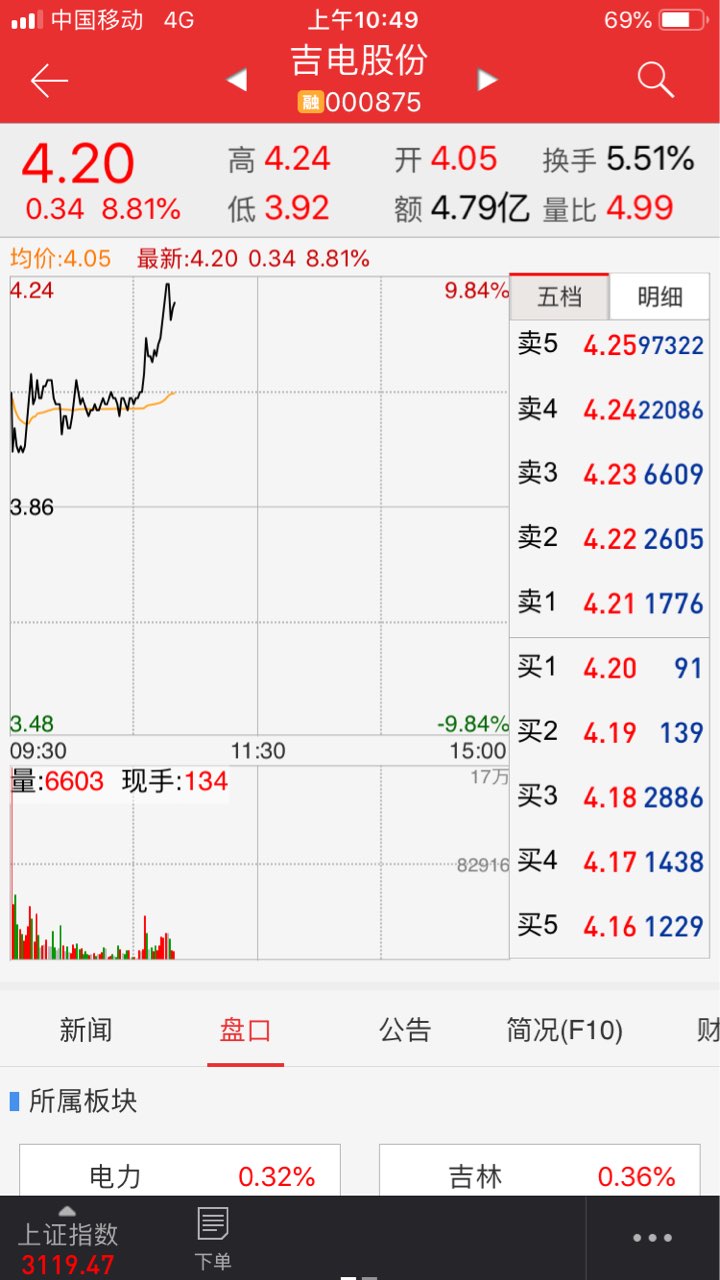This screenshot has width=720, height=1280.
Task: Open the 吉林 sector card
Action: [540, 1171]
